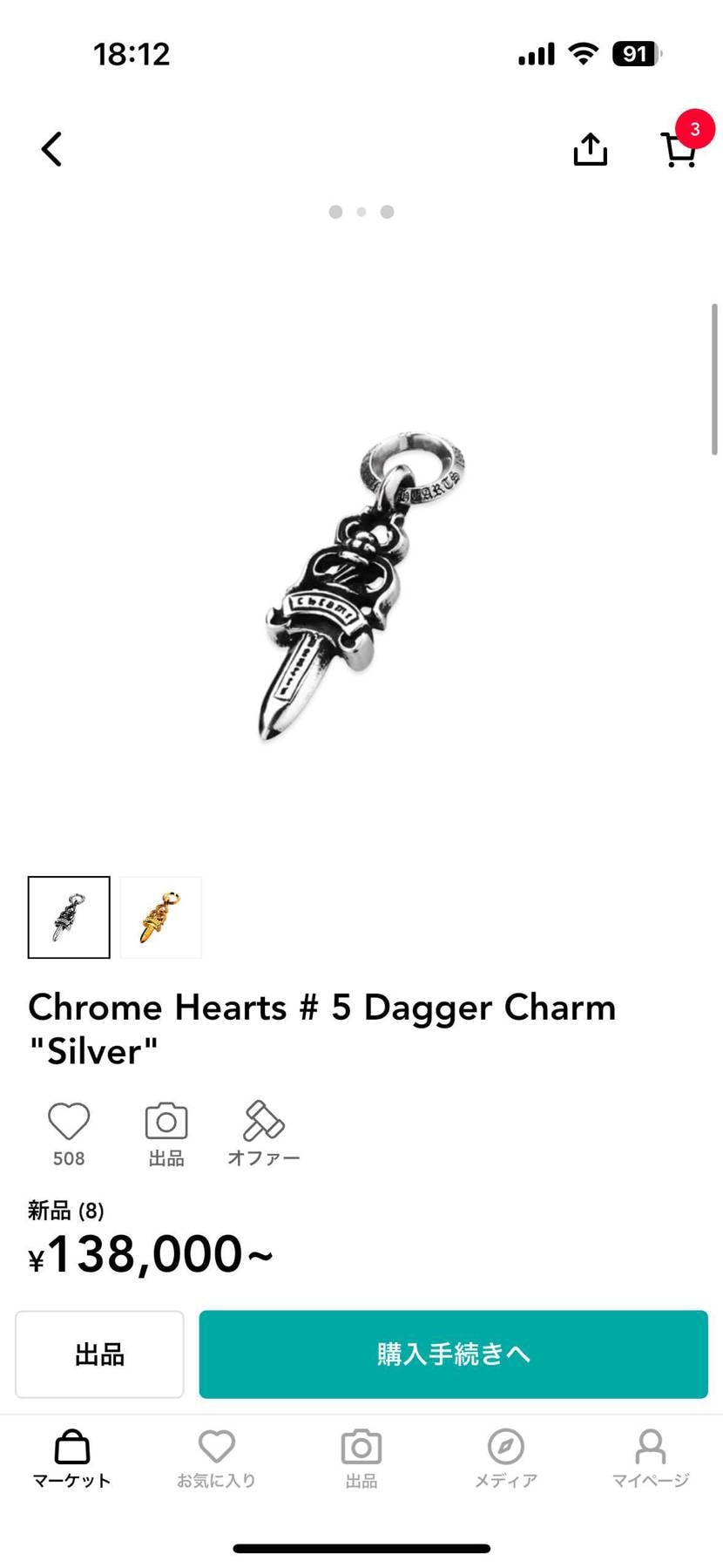Select the gold dagger thumbnail
The width and height of the screenshot is (723, 1568).
click(x=160, y=917)
